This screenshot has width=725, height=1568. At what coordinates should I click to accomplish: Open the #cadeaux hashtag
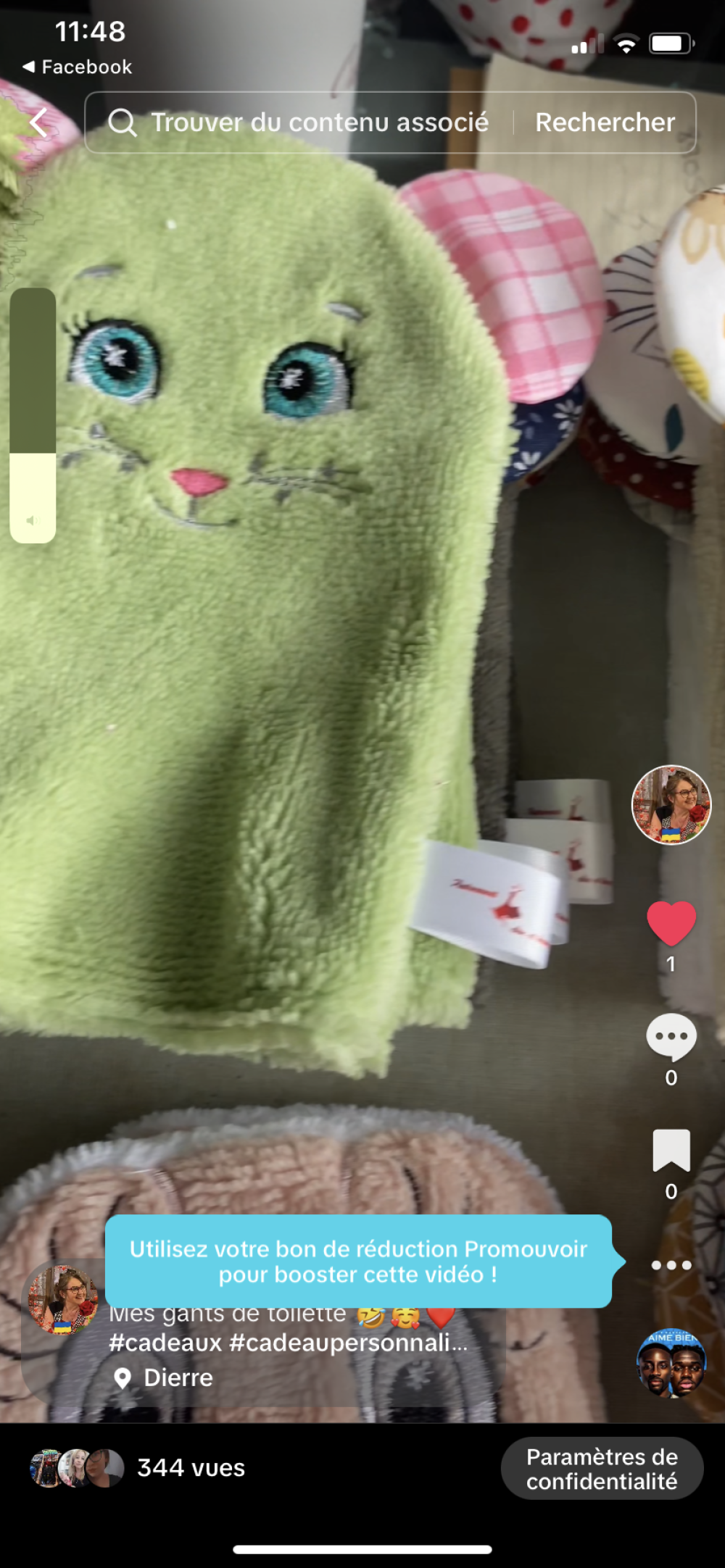tap(165, 1343)
